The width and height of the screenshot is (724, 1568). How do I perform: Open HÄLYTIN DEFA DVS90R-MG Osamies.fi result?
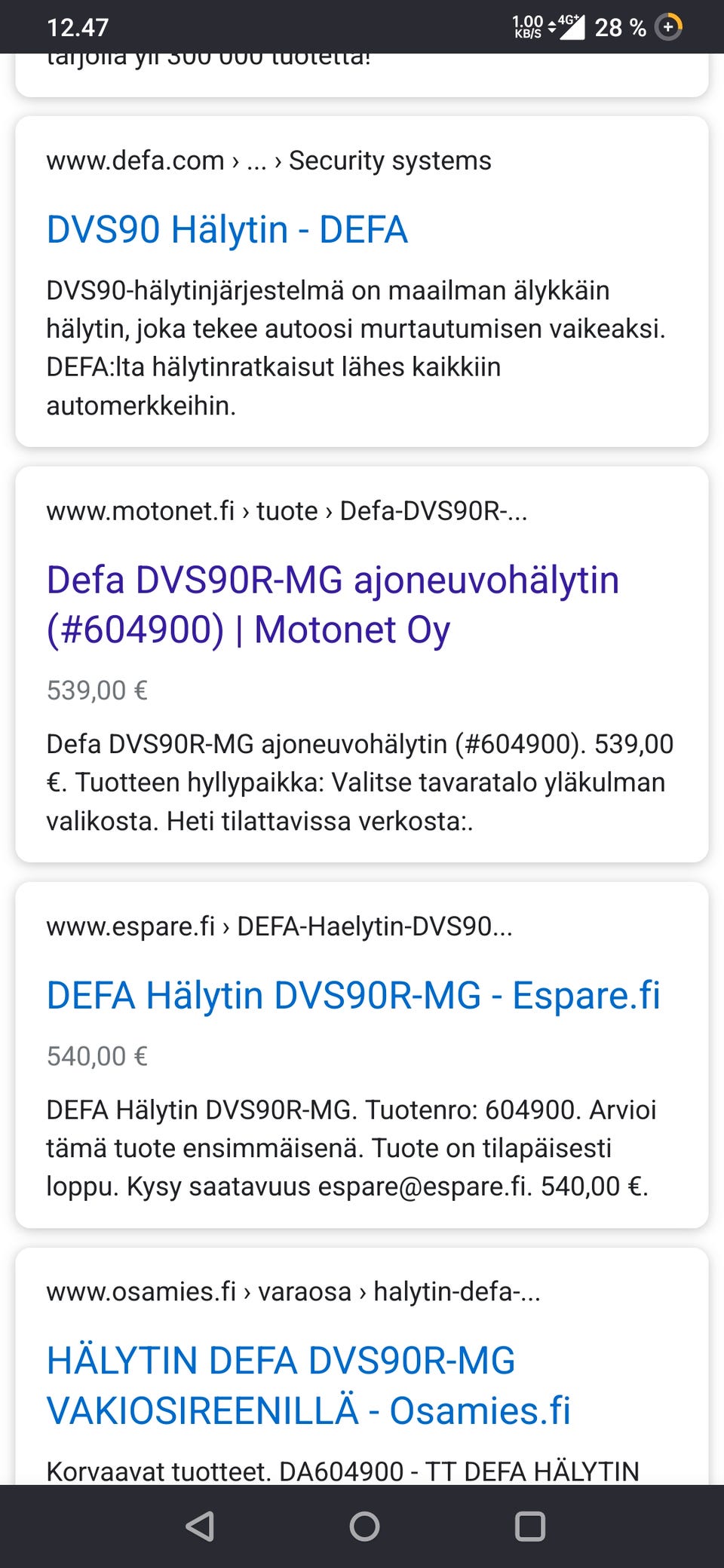pos(308,1385)
